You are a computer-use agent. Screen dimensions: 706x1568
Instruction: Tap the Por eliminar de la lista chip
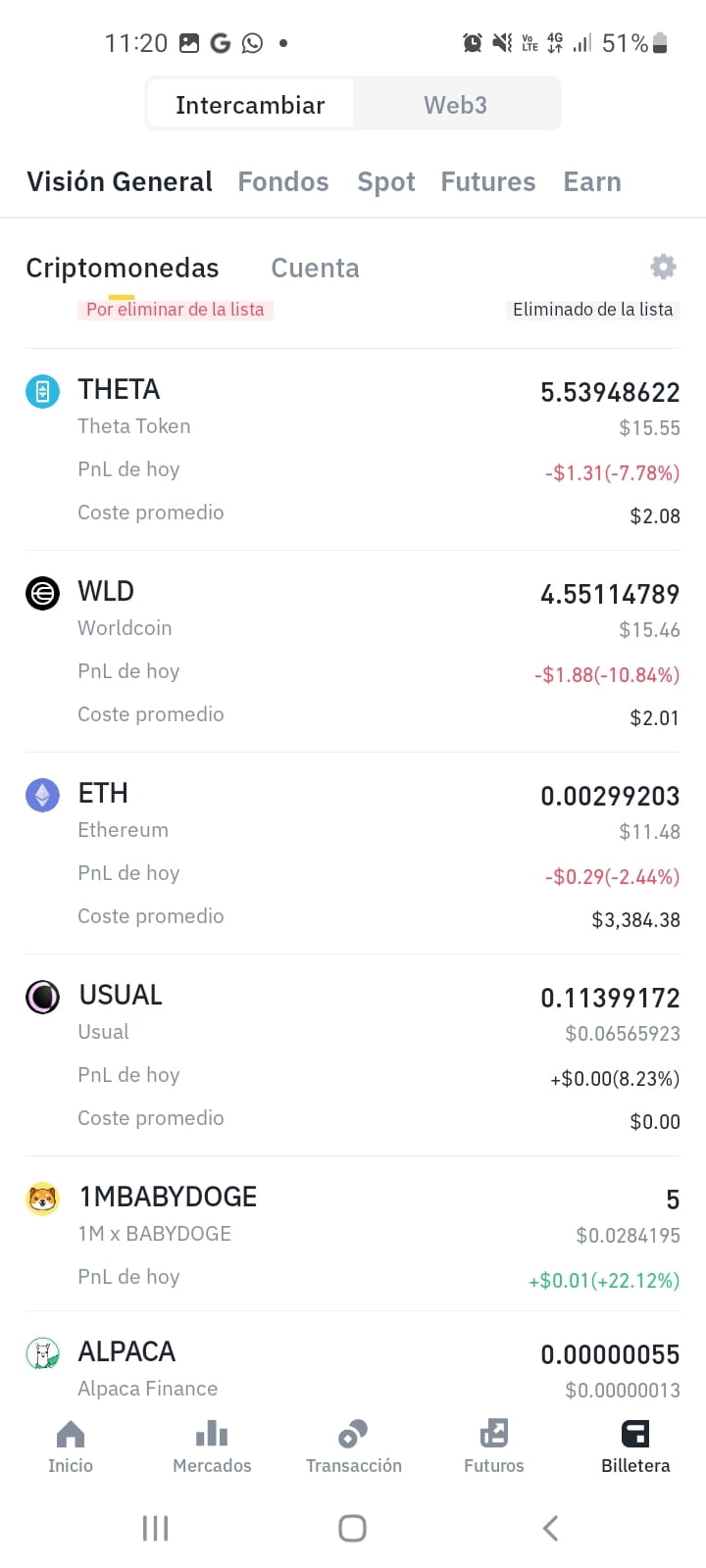(x=176, y=310)
